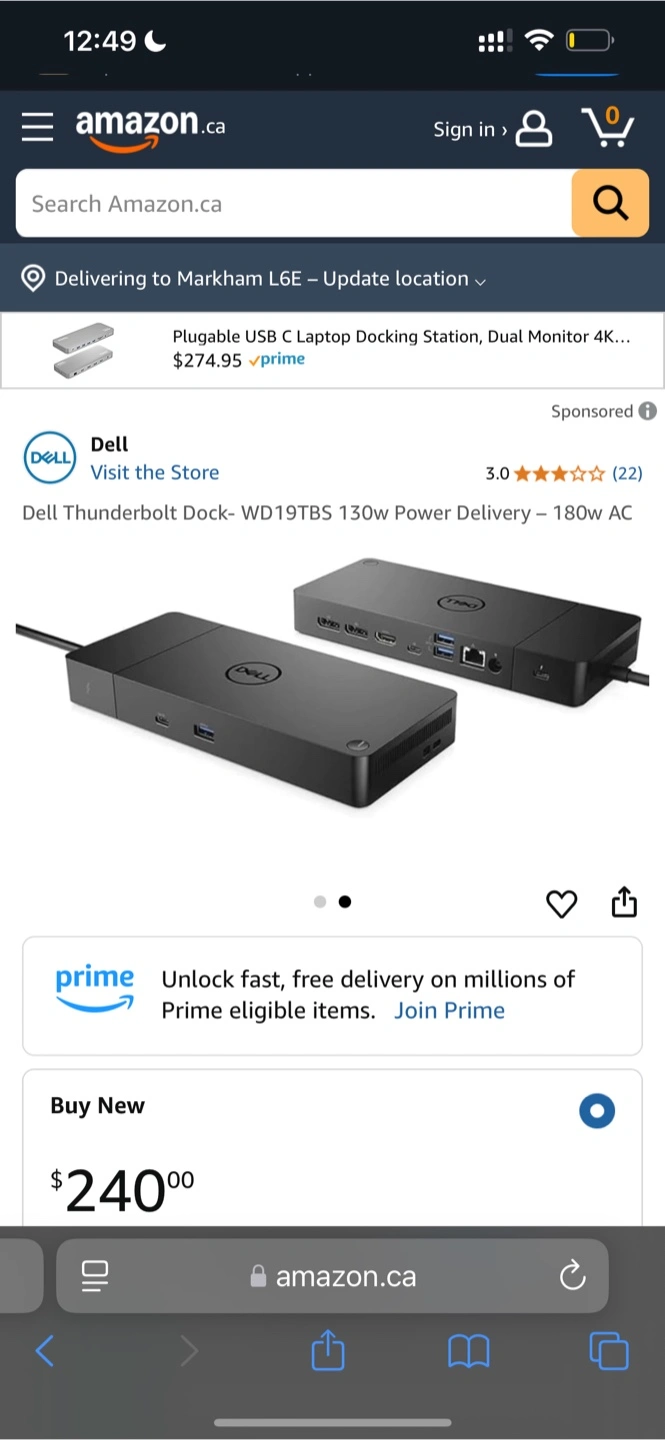Reload the page in Safari
Viewport: 665px width, 1440px height.
click(572, 1276)
